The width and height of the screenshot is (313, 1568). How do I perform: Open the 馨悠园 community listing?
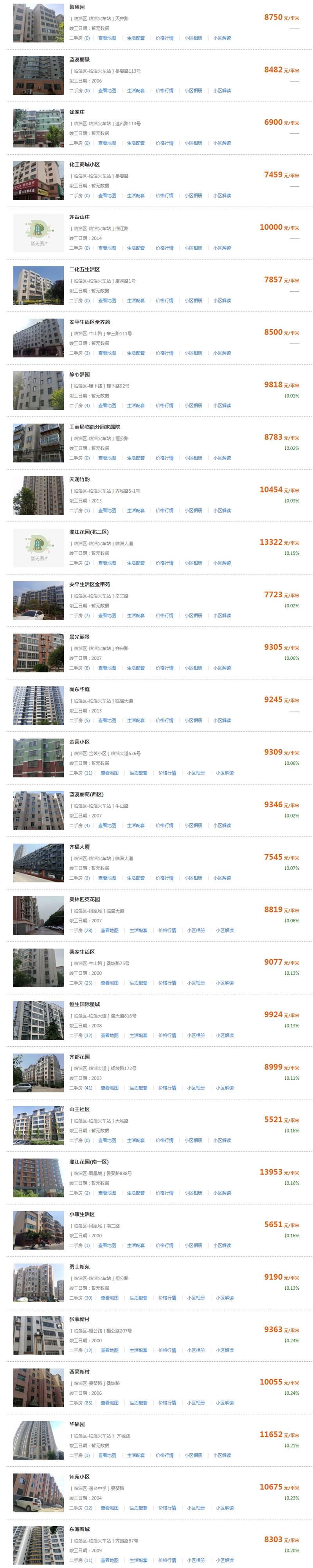[x=77, y=7]
